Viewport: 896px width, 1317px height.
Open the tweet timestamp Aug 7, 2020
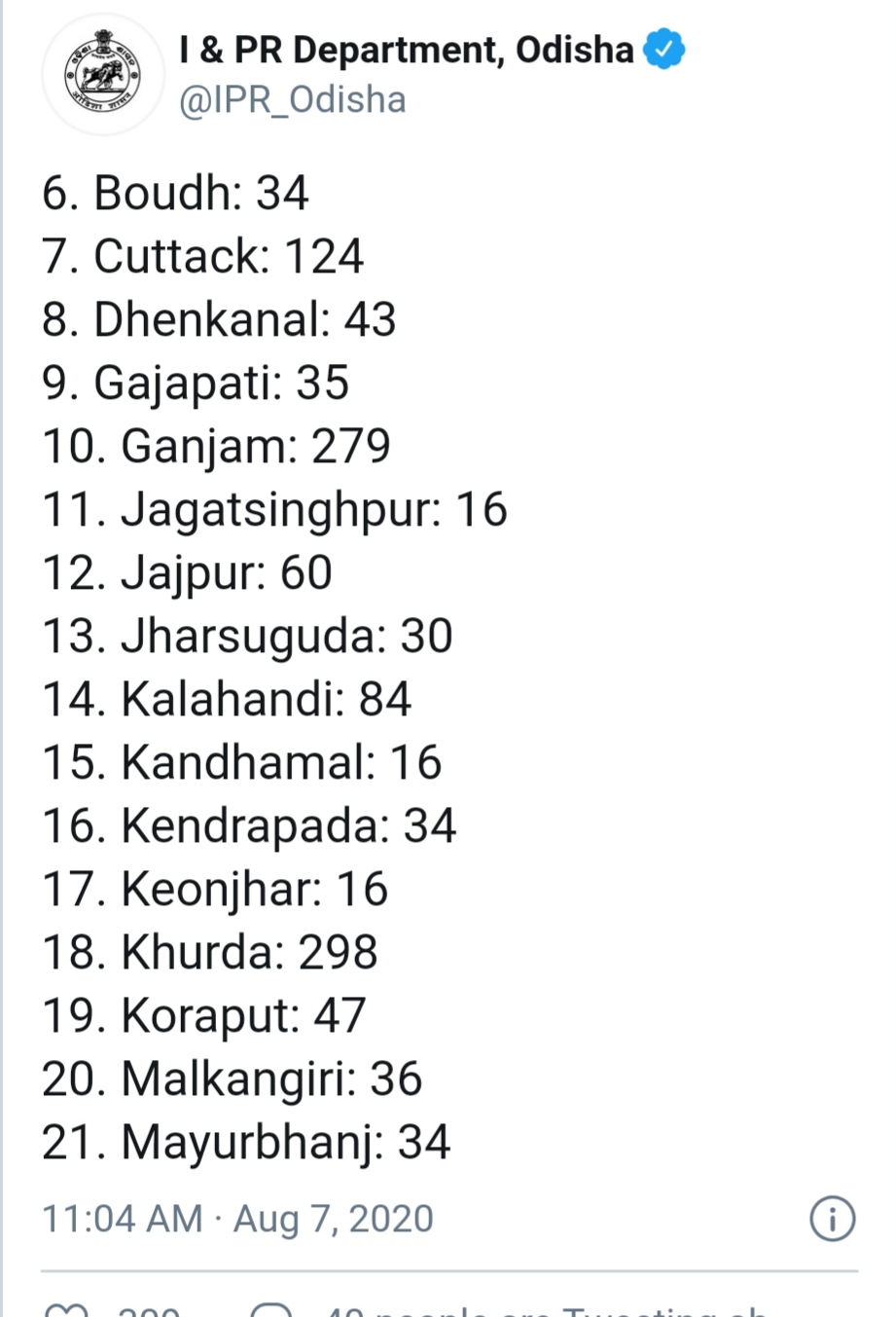click(x=237, y=1219)
